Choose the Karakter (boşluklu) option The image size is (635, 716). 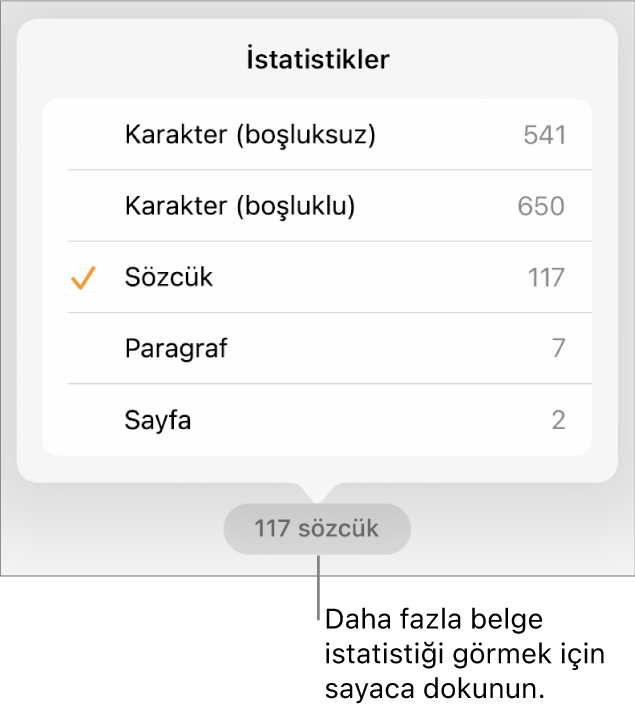(x=316, y=206)
